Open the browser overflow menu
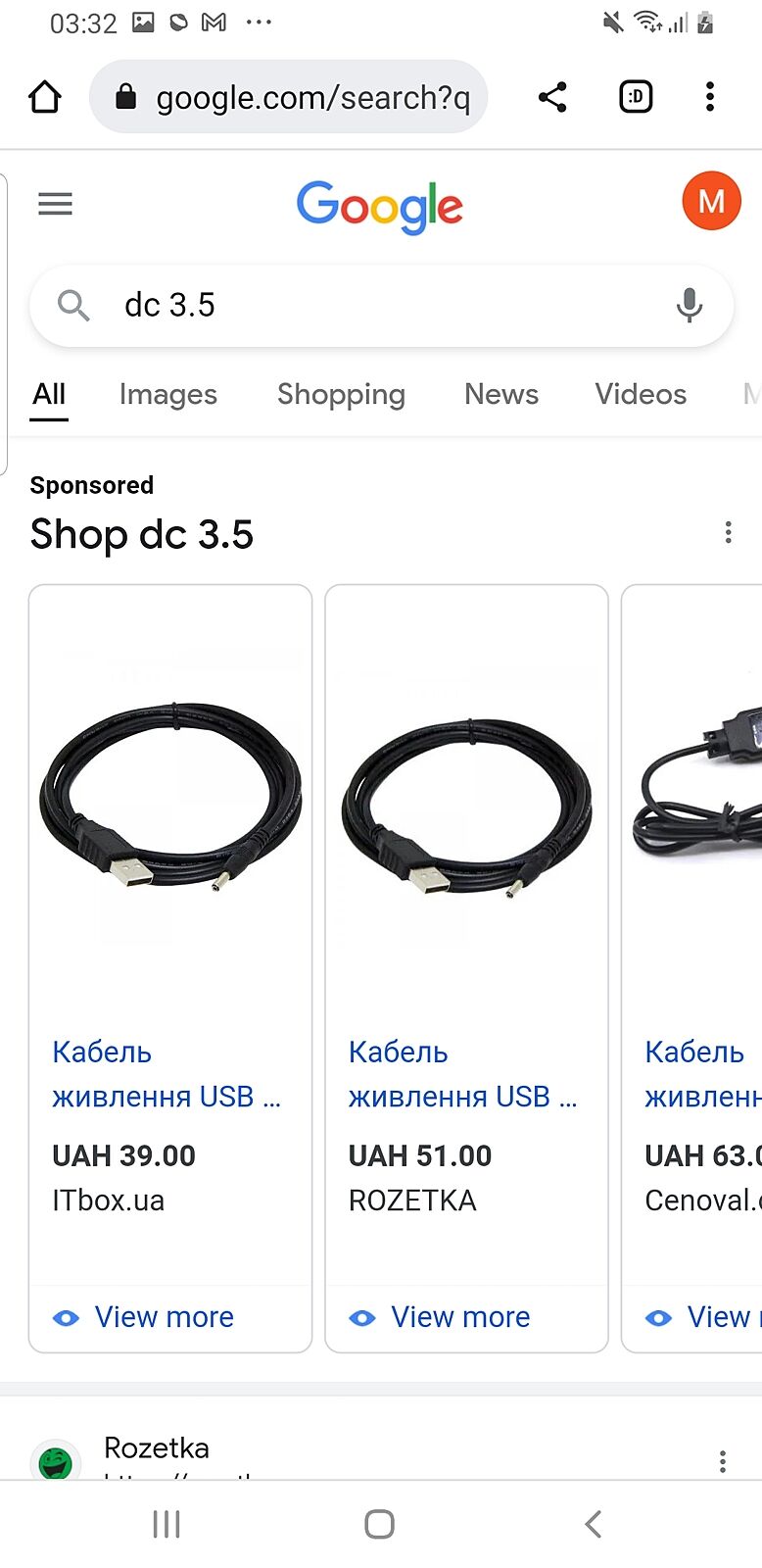This screenshot has width=762, height=1568. 710,97
